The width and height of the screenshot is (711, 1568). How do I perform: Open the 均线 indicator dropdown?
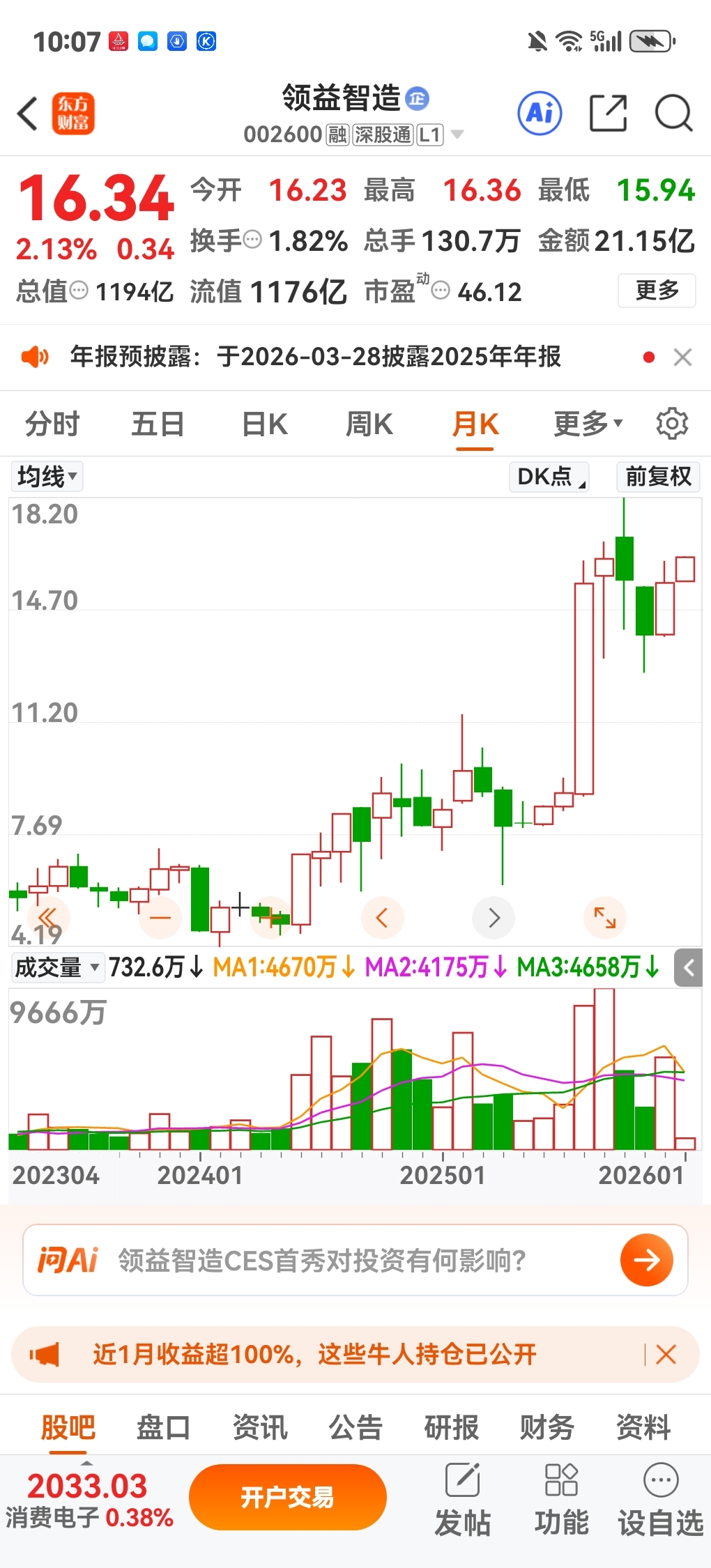(47, 477)
